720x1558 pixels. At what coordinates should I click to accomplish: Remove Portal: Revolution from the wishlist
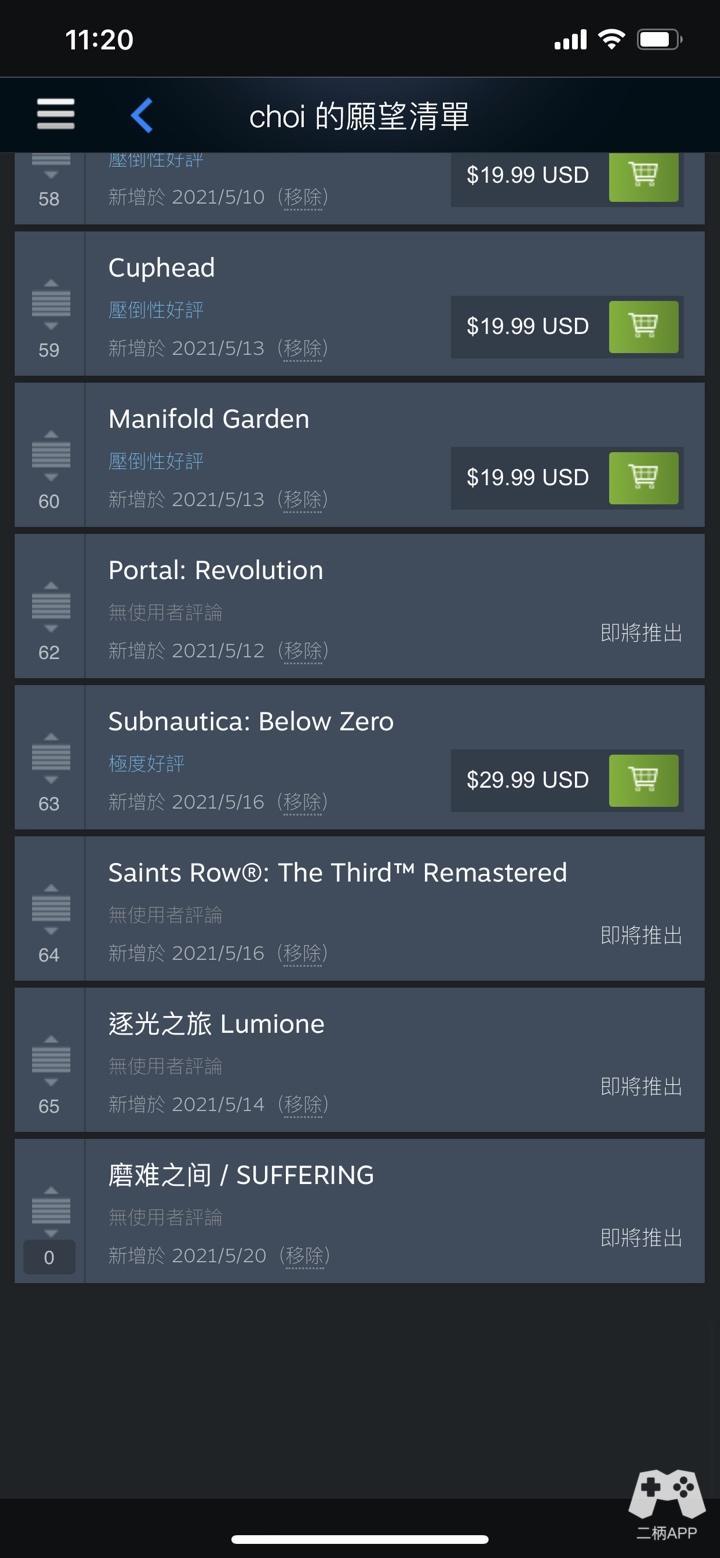[x=302, y=651]
